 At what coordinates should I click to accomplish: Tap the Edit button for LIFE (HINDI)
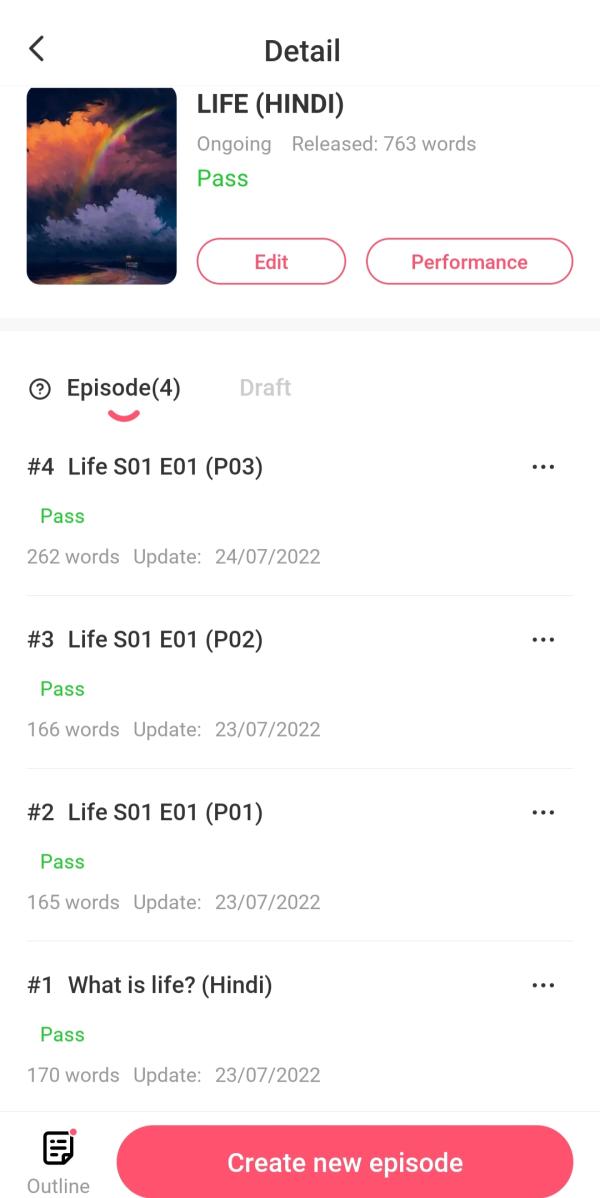(271, 262)
